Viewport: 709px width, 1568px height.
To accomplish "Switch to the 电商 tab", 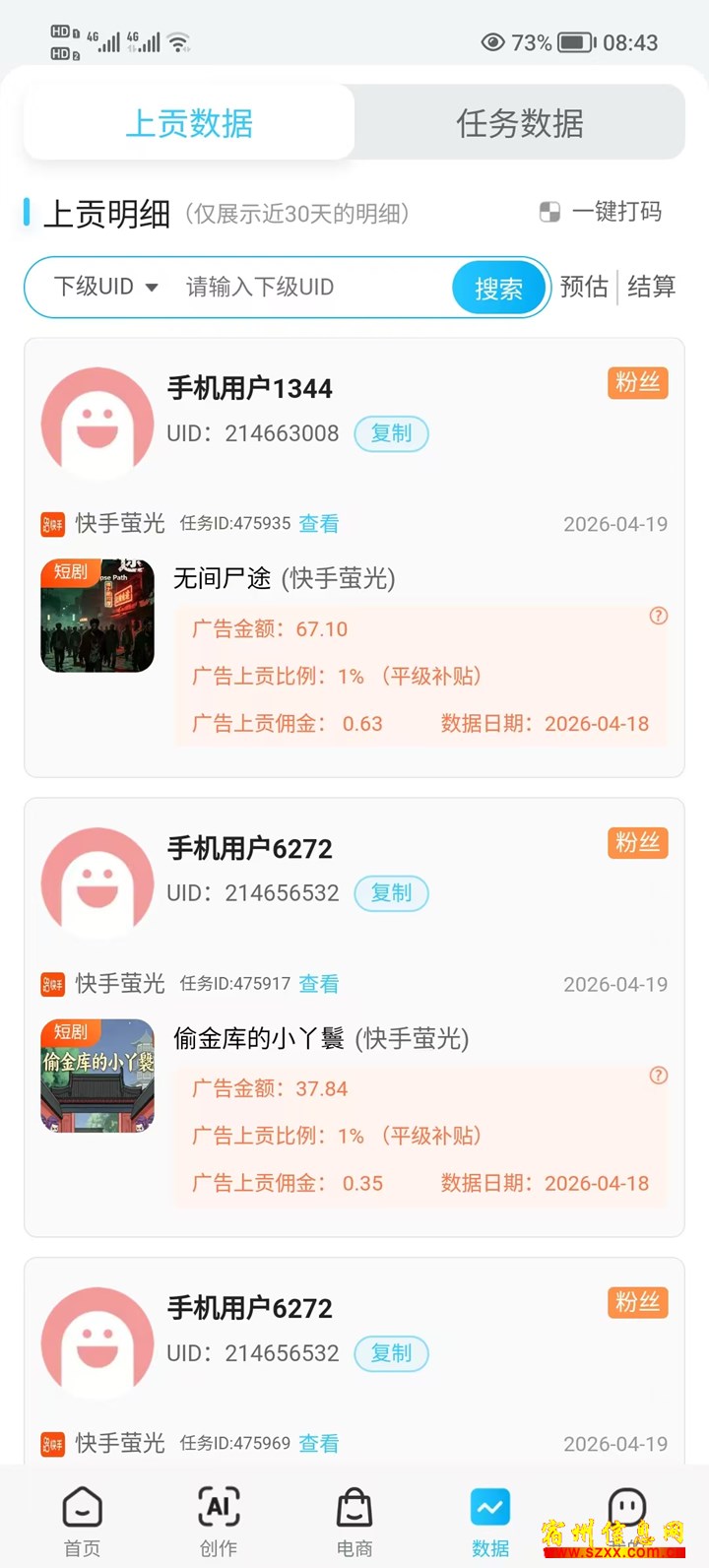I will 354,1521.
